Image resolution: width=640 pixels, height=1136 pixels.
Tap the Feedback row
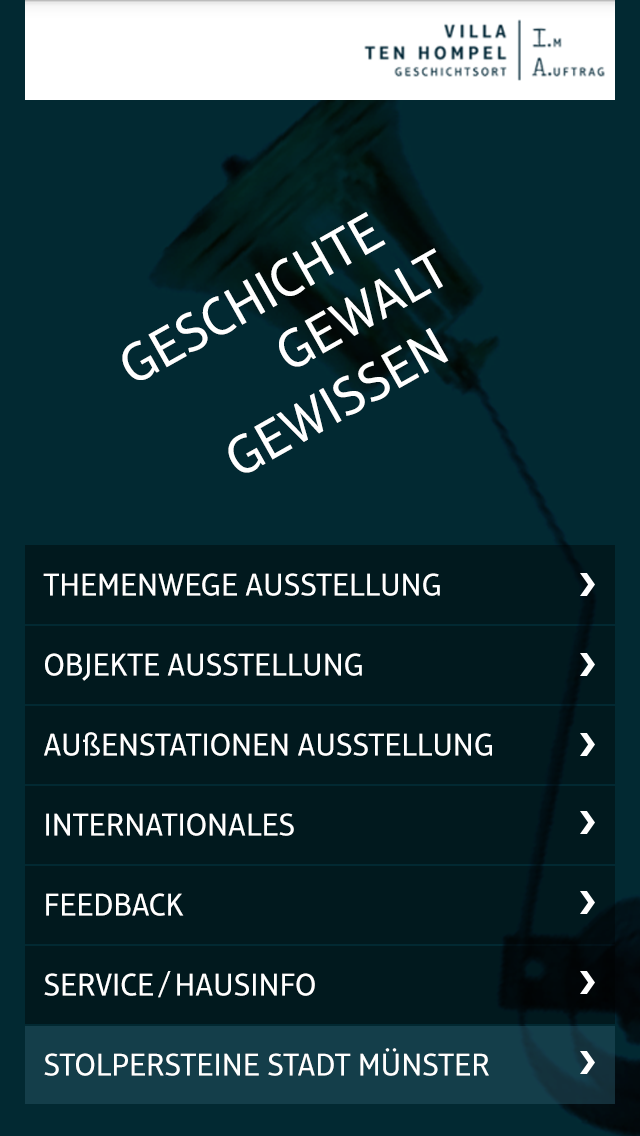tap(320, 905)
